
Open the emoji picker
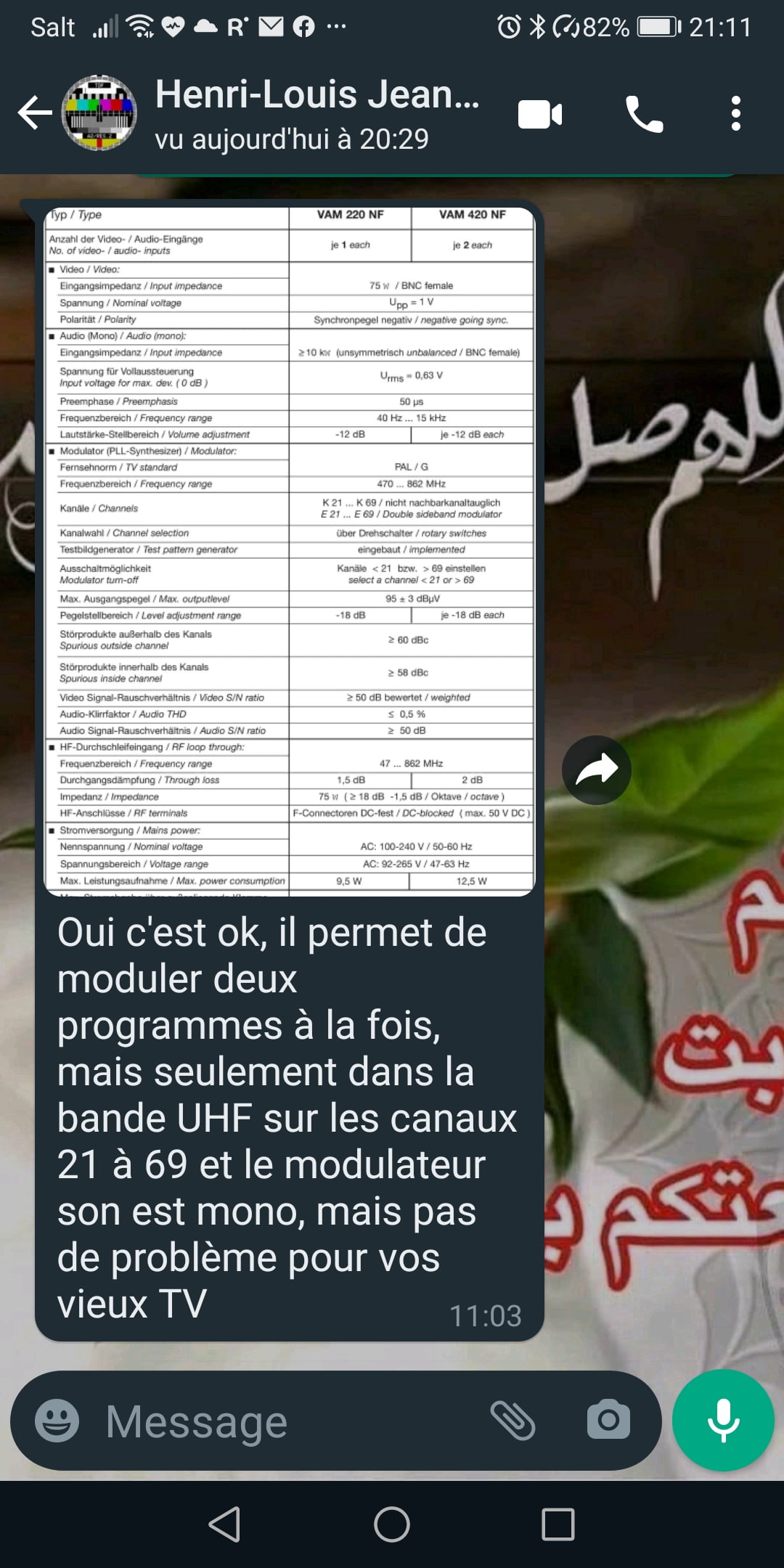(57, 1421)
